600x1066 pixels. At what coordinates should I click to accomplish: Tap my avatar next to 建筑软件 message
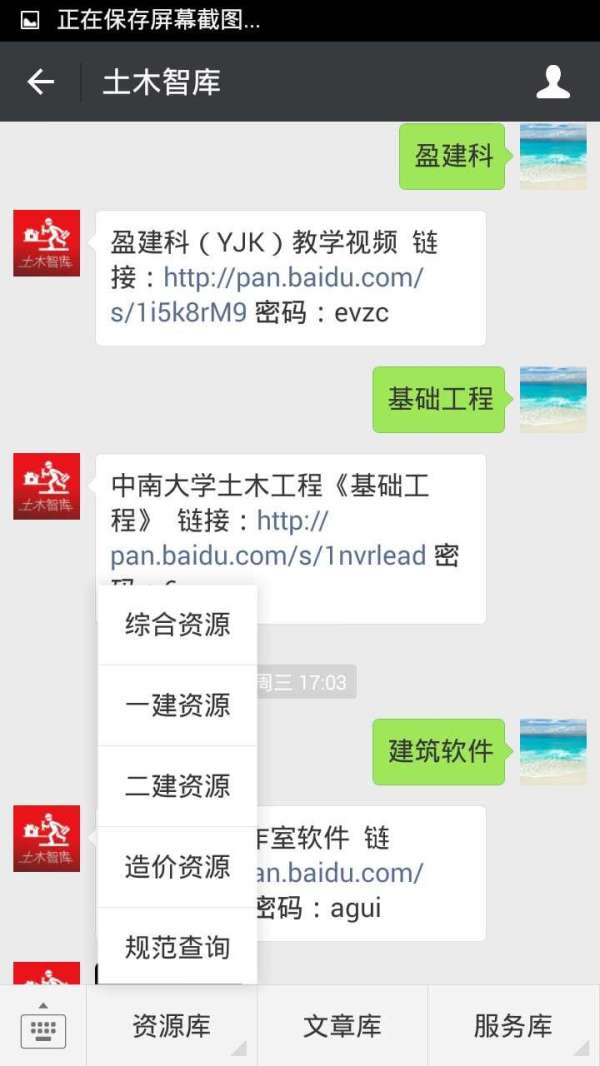tap(553, 751)
